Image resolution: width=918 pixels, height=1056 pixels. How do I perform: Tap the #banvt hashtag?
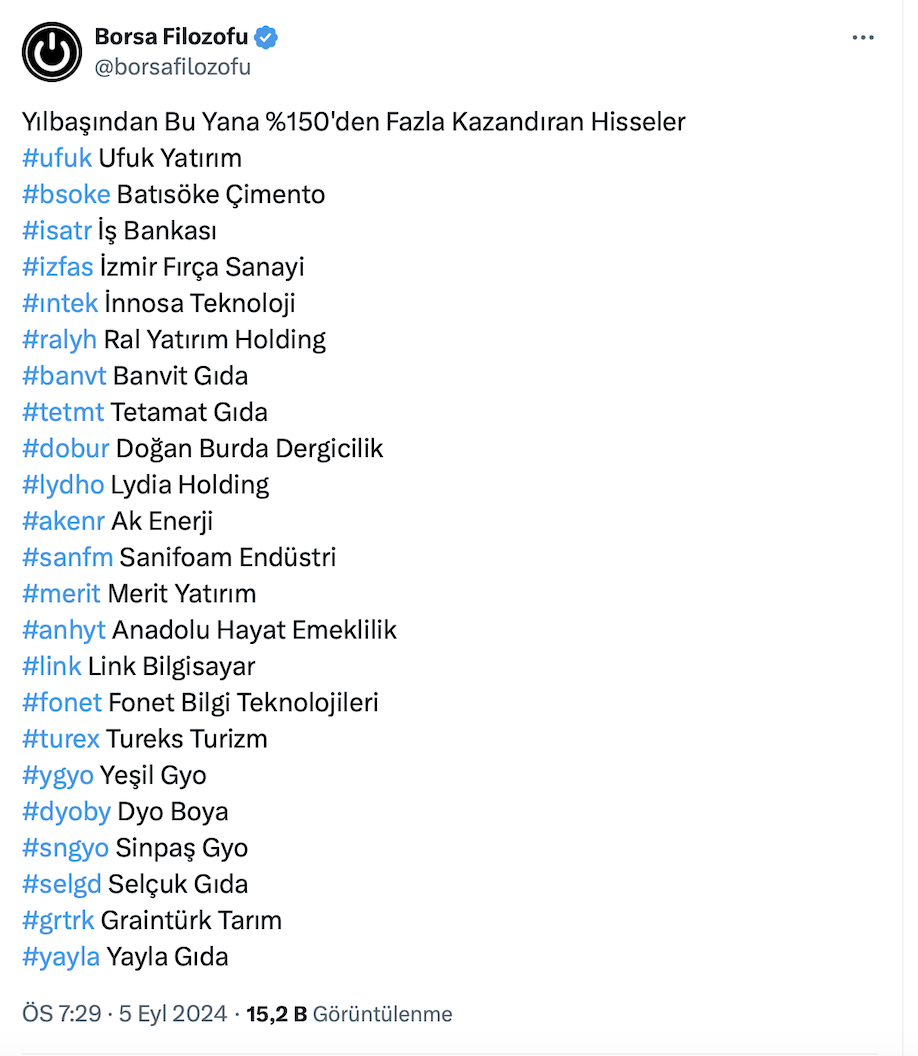[x=64, y=376]
